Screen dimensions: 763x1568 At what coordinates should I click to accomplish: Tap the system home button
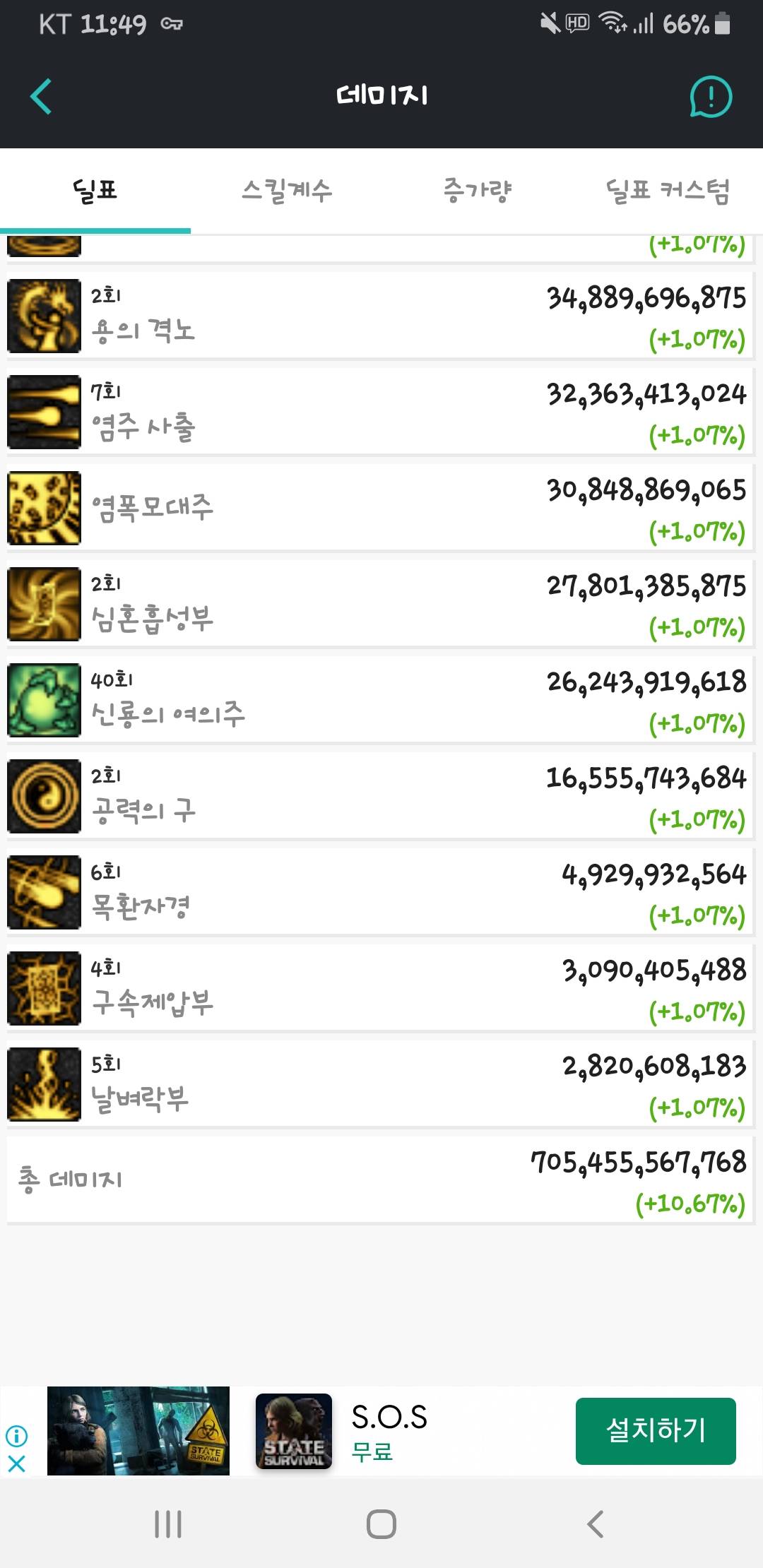[x=381, y=1524]
